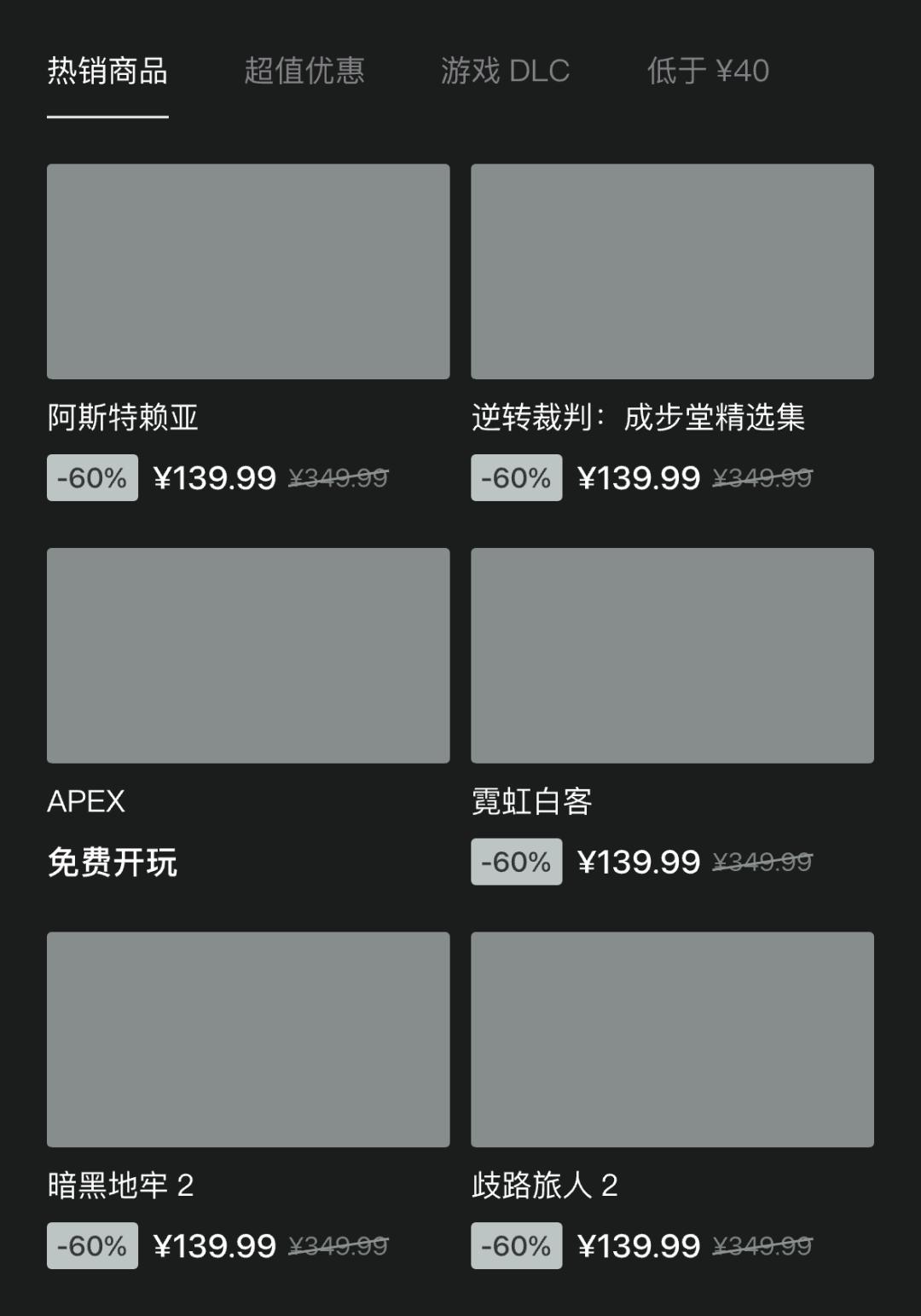
Task: Switch to the 游戏 DLC tab
Action: click(x=505, y=71)
